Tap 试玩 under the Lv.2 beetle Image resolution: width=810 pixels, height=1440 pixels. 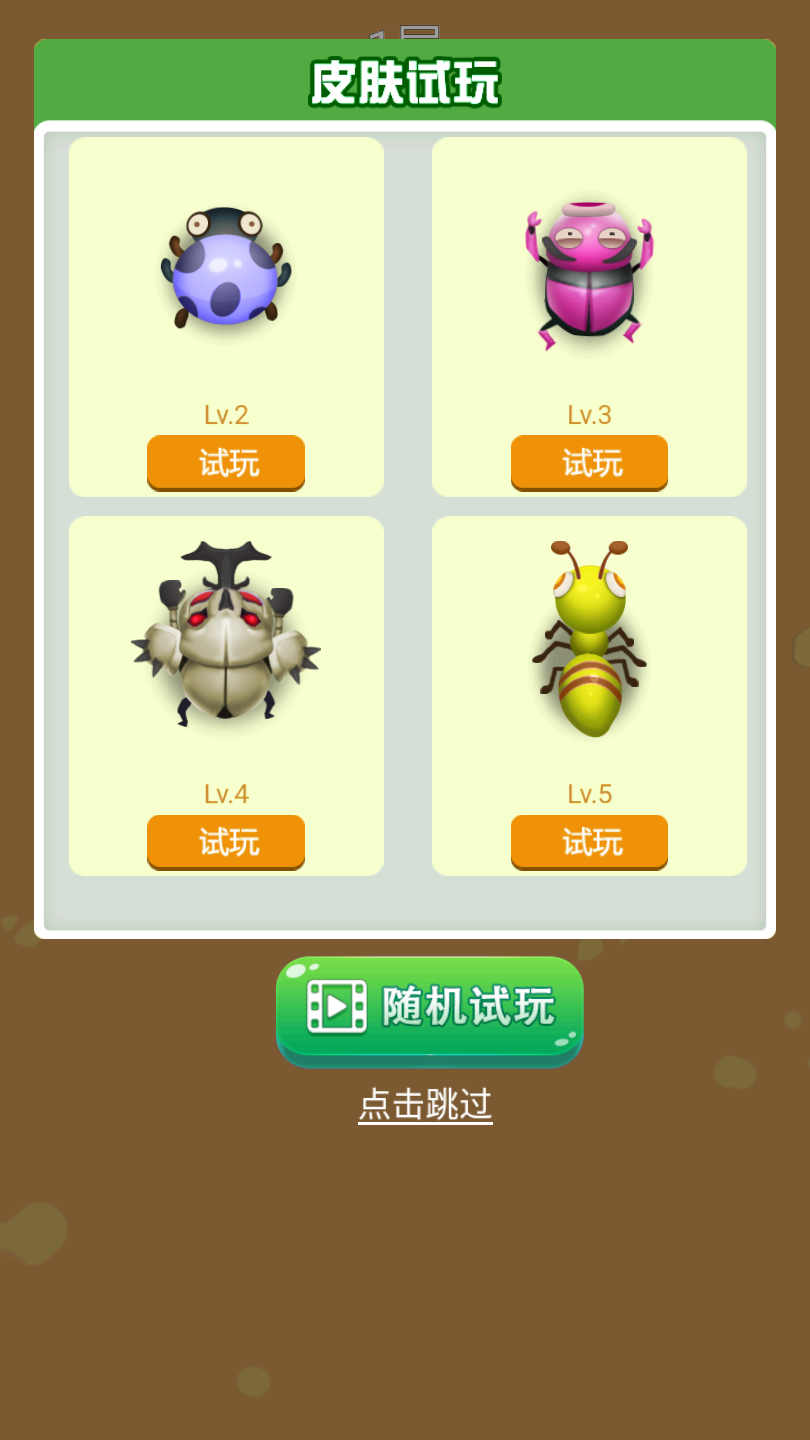pyautogui.click(x=226, y=462)
